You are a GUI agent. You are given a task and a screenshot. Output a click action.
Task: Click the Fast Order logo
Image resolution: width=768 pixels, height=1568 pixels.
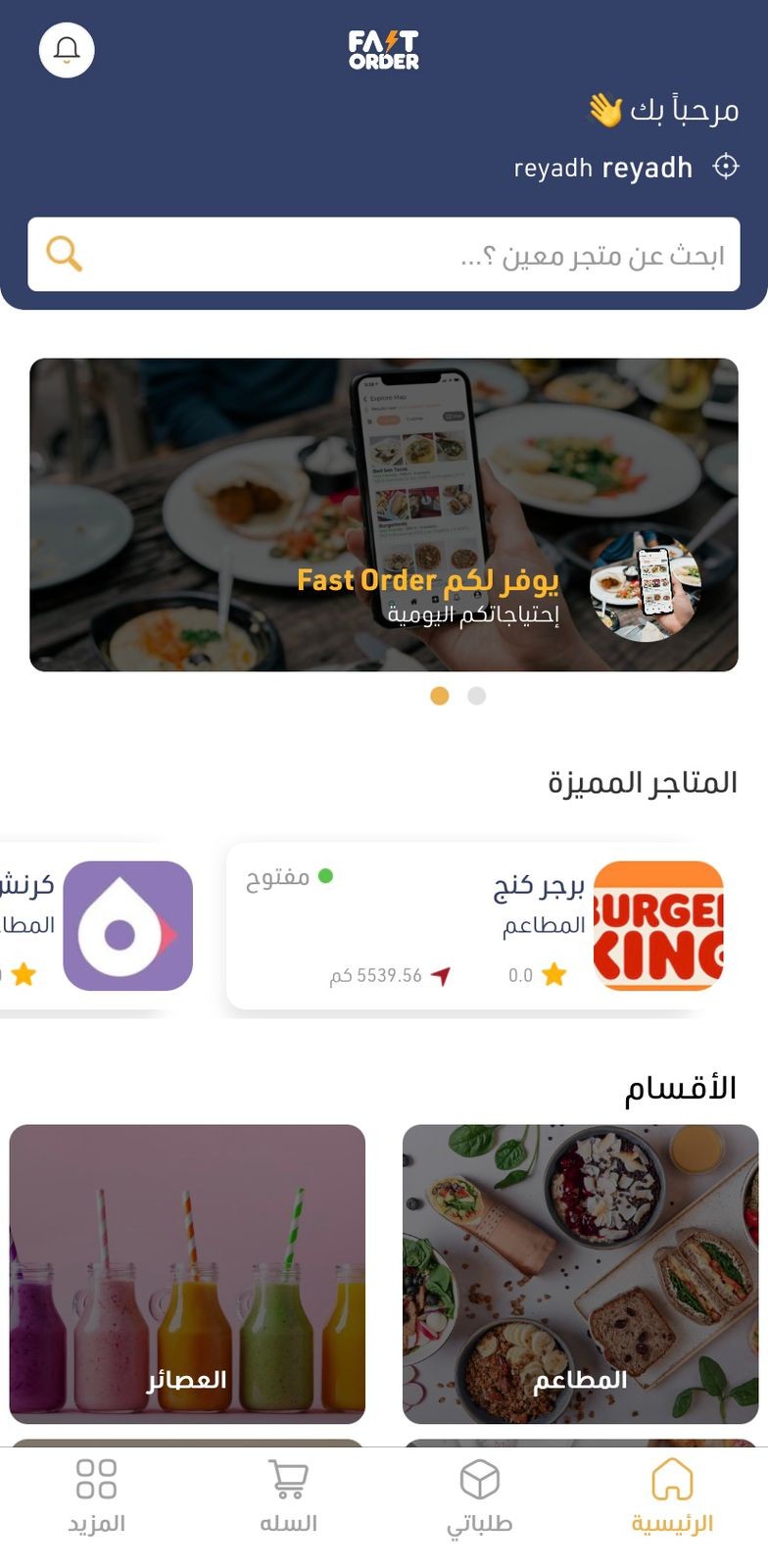[383, 50]
